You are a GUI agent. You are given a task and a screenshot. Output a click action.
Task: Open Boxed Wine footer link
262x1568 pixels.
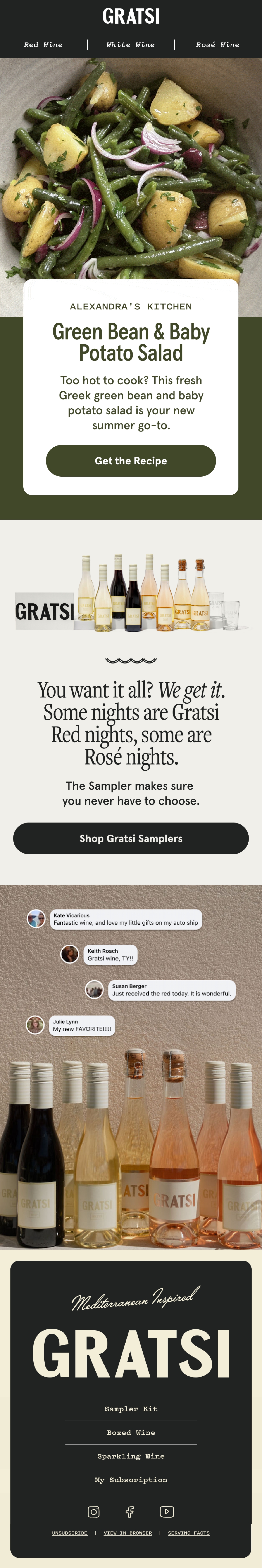(x=131, y=1432)
